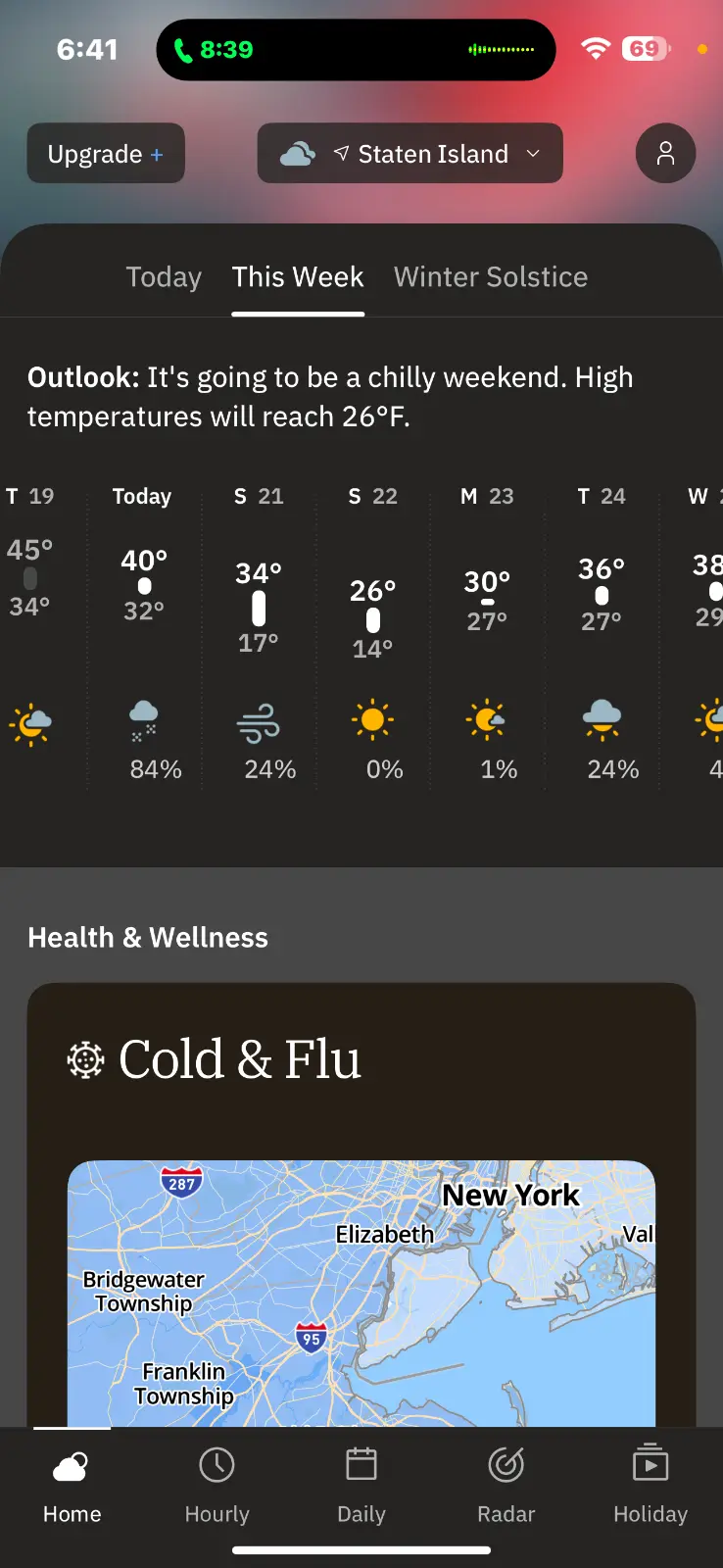Switch to the Today tab

164,277
